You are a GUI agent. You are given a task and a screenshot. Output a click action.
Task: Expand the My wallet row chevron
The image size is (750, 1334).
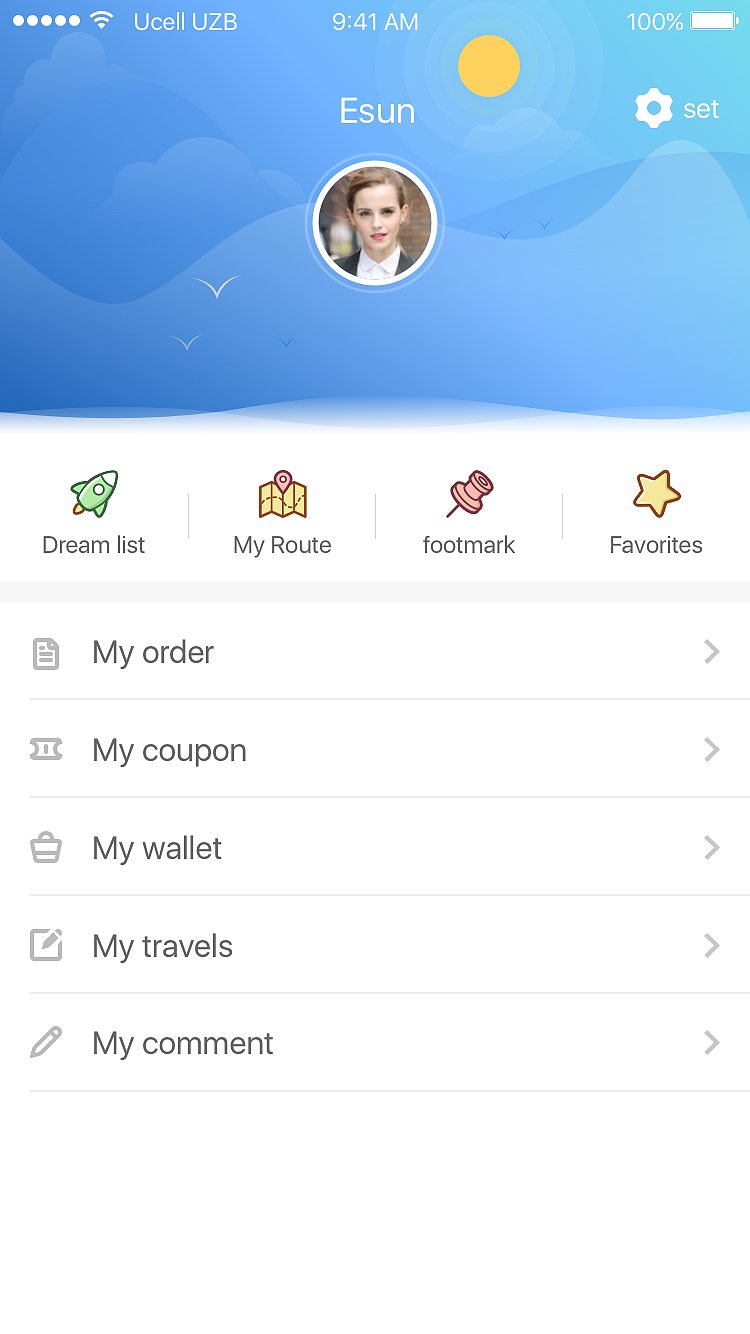712,848
